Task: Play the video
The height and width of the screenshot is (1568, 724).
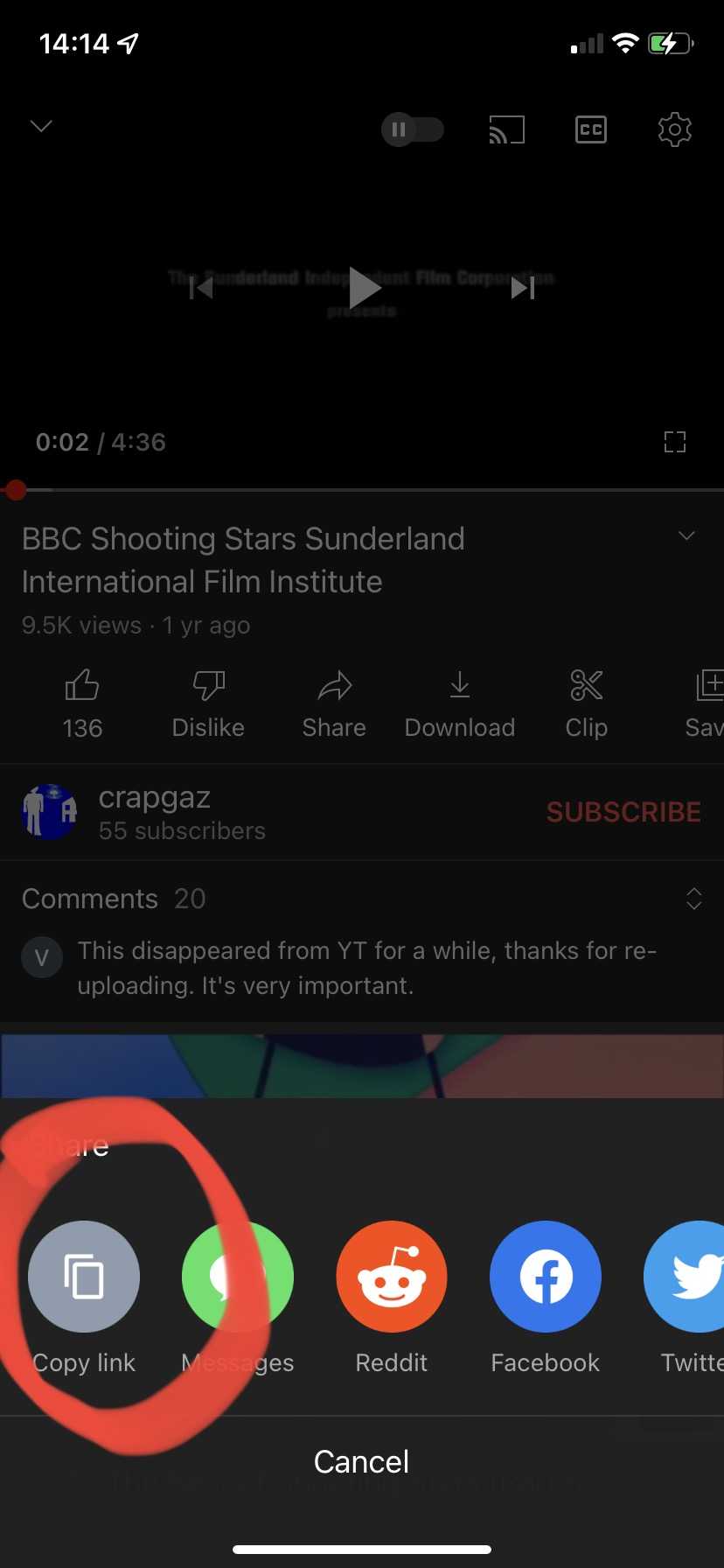Action: (x=362, y=287)
